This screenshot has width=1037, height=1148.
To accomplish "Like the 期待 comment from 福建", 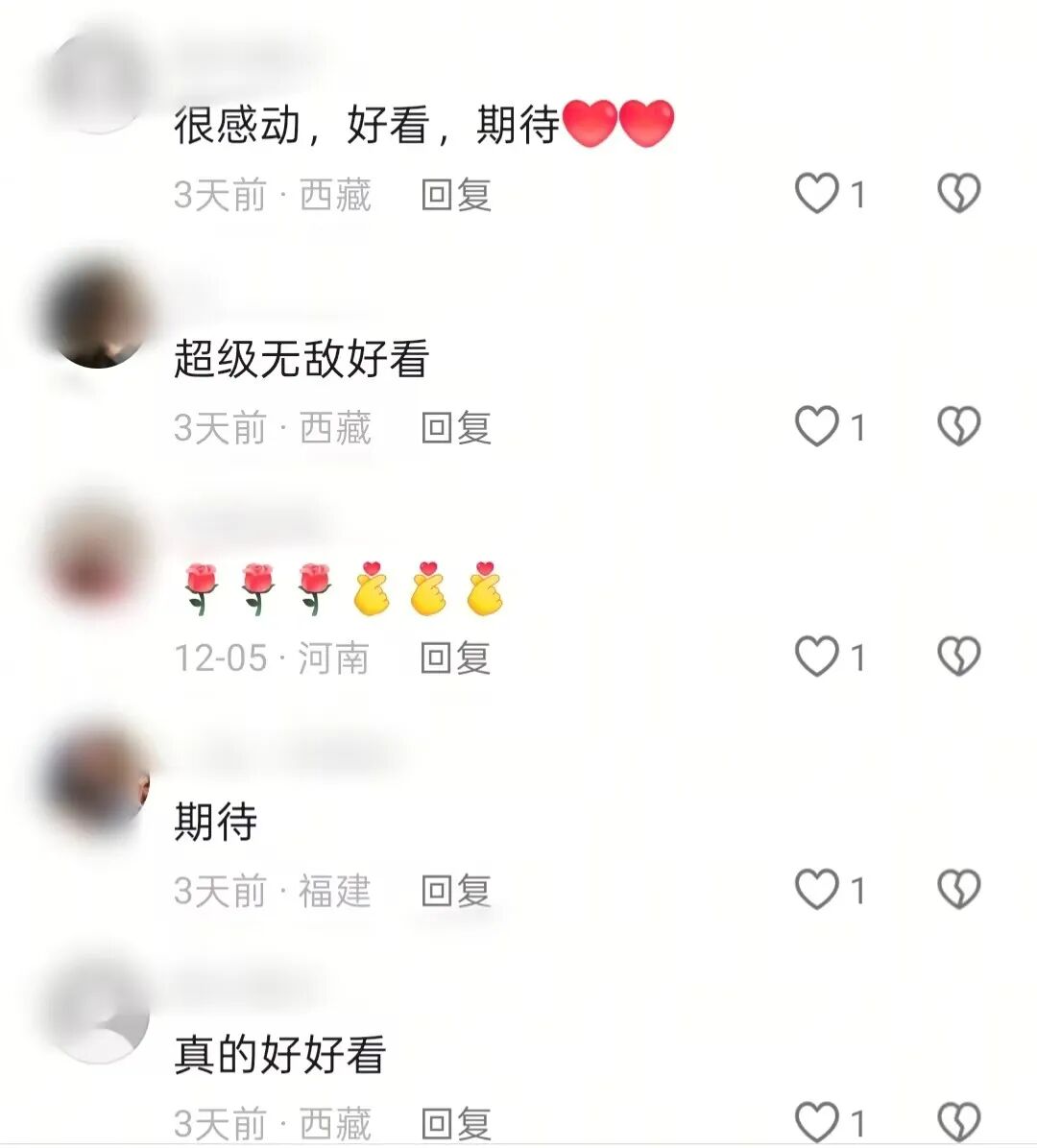I will click(817, 890).
